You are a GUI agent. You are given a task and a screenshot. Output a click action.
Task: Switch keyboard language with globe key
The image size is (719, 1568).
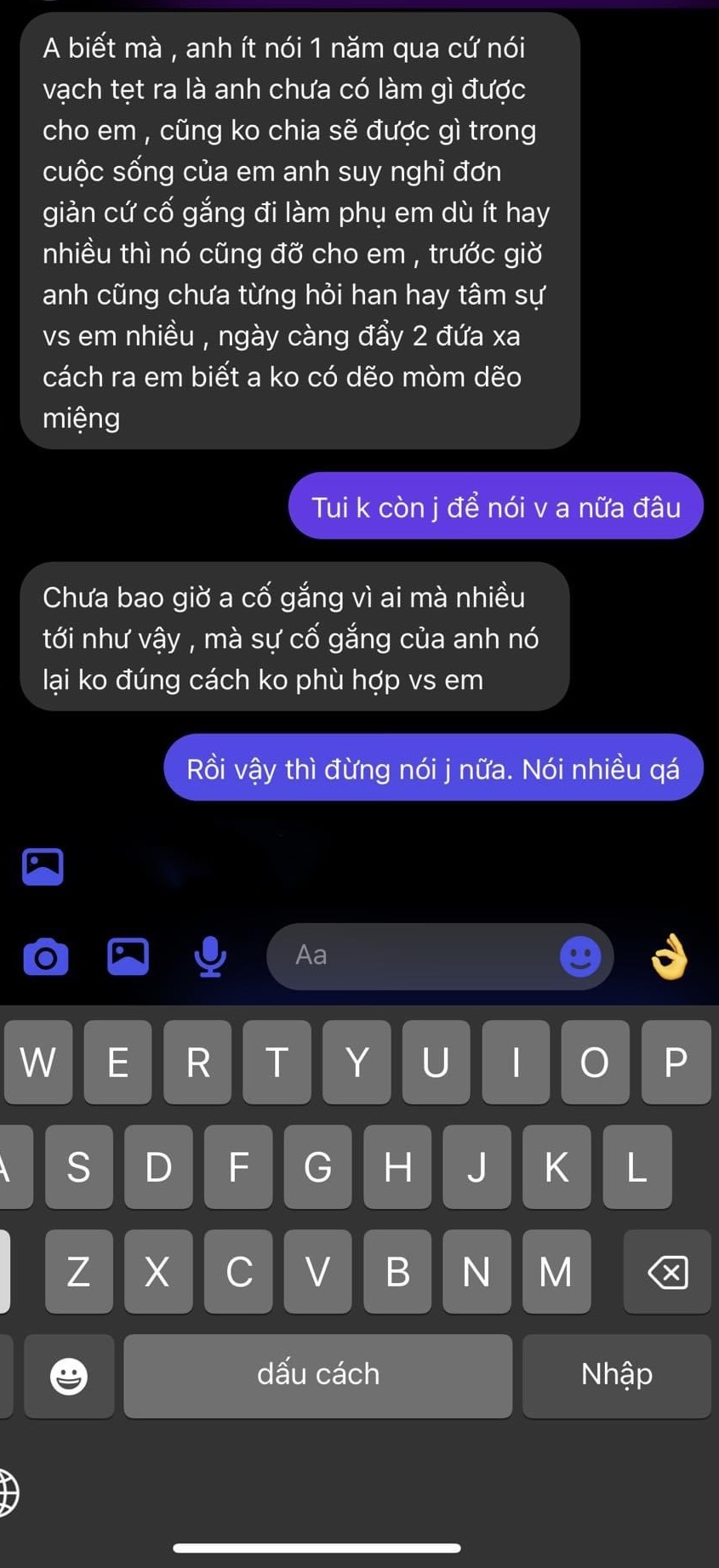click(x=7, y=1492)
